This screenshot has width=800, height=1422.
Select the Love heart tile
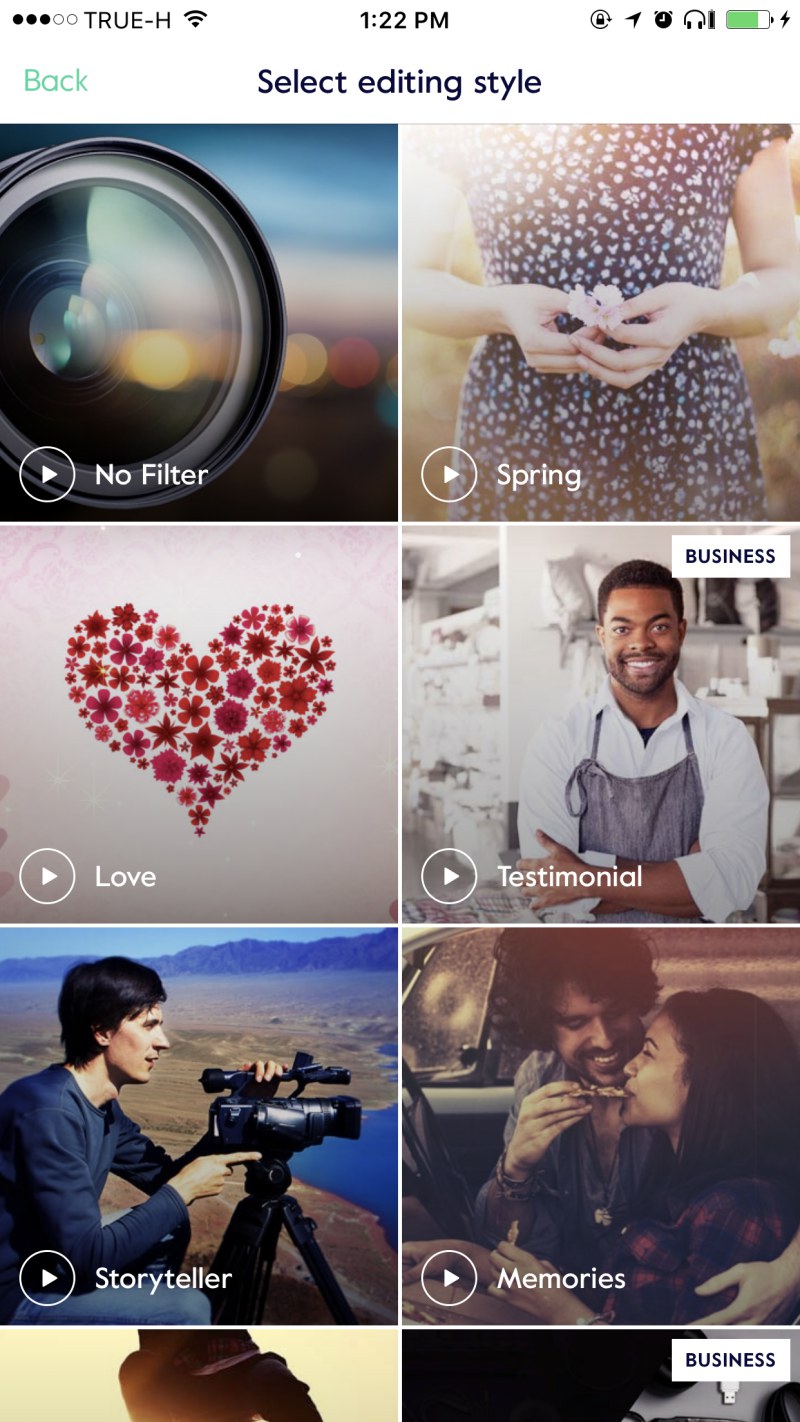199,724
